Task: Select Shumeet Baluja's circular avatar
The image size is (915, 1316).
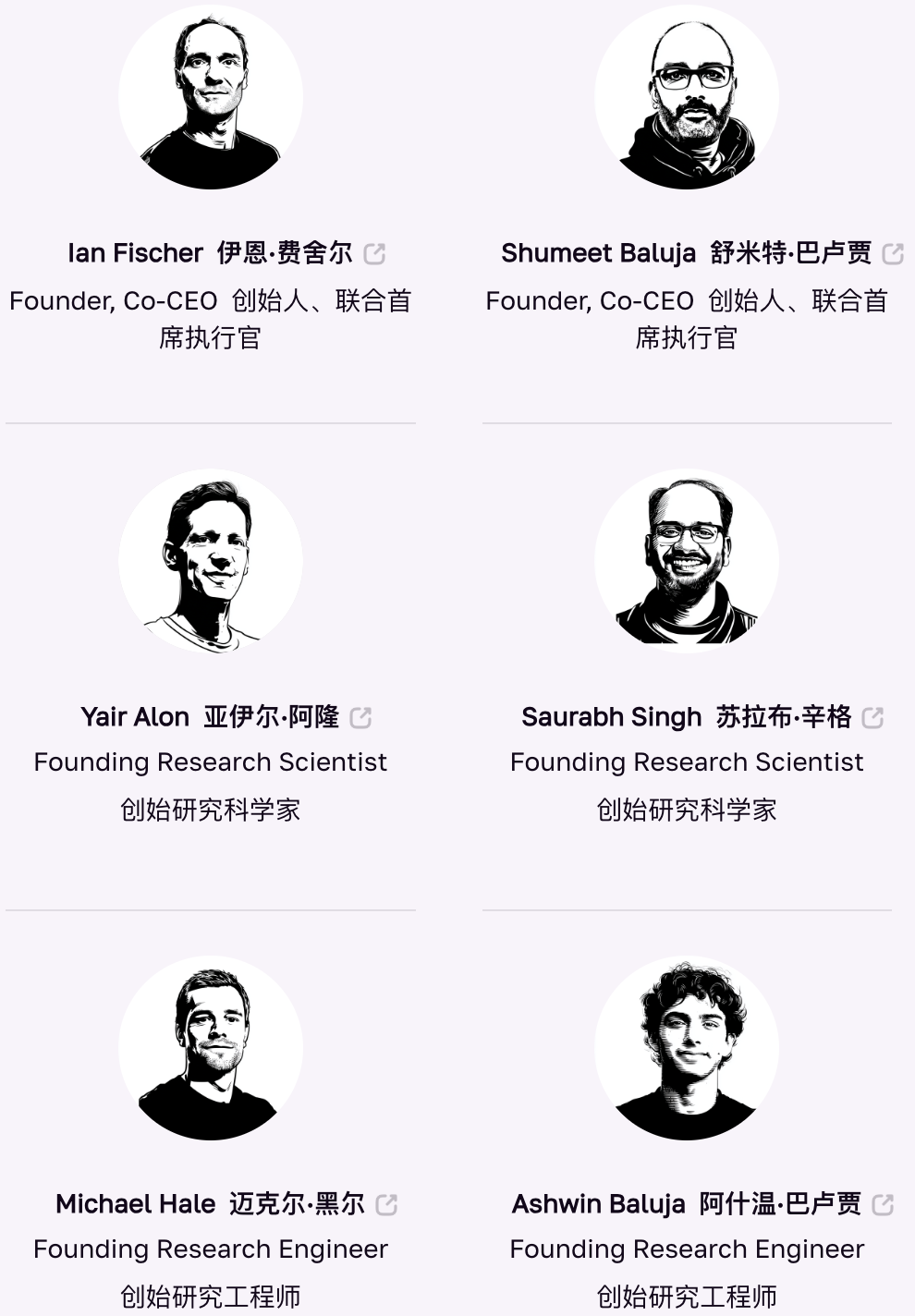Action: tap(686, 97)
